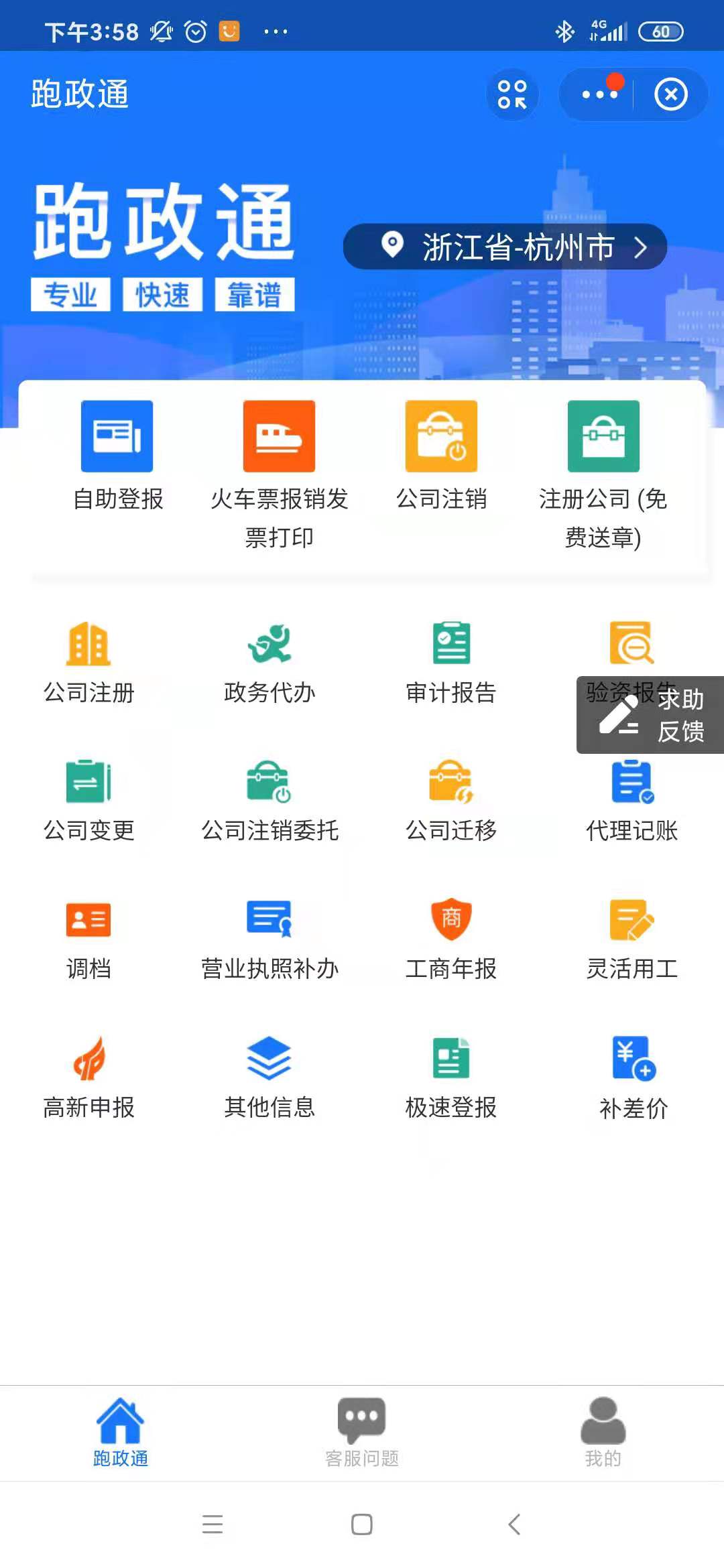Switch to the 客服问题 tab

pos(361,1434)
